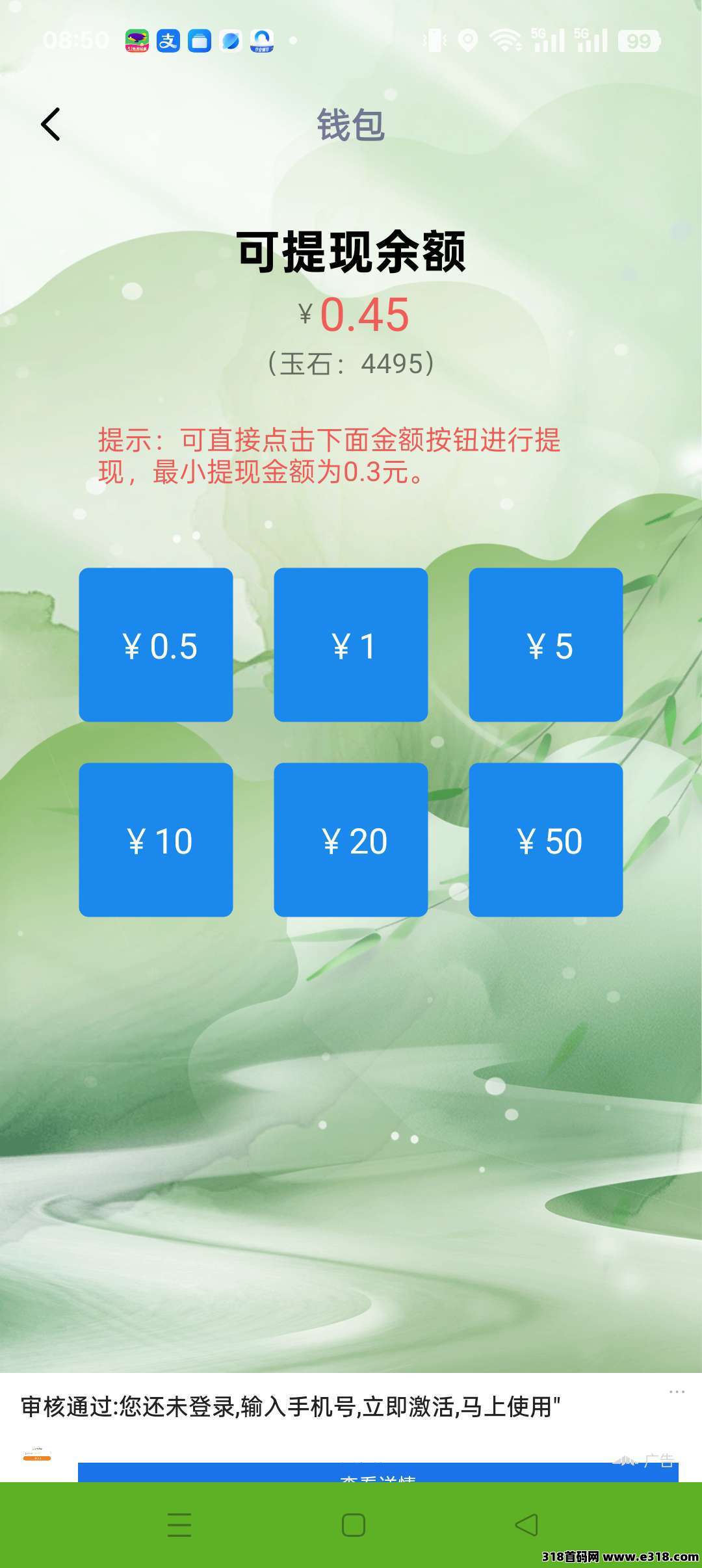Go back from the 钱包 page
The height and width of the screenshot is (1568, 702).
click(x=51, y=124)
